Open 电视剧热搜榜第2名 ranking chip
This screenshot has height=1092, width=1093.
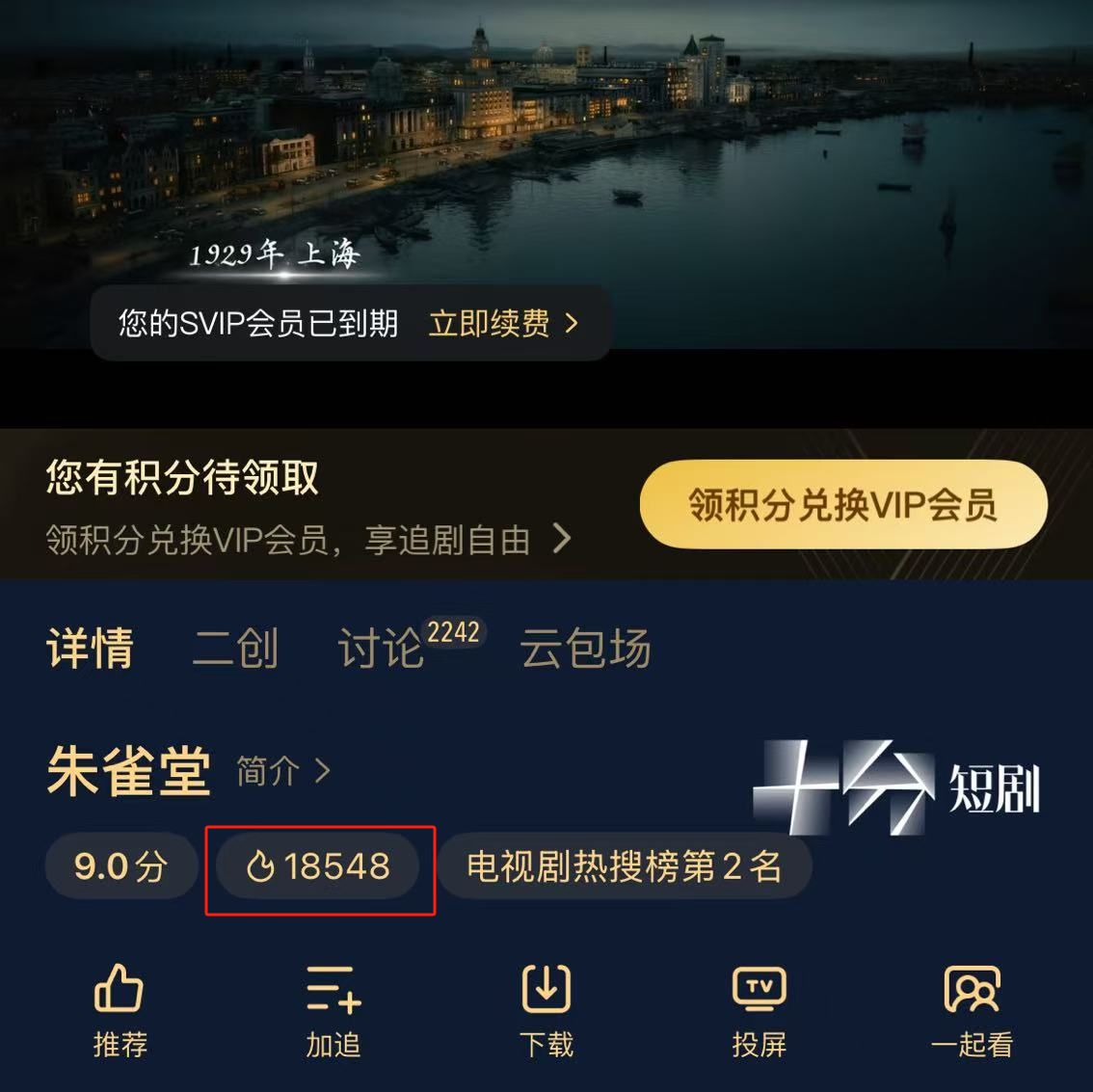tap(624, 866)
